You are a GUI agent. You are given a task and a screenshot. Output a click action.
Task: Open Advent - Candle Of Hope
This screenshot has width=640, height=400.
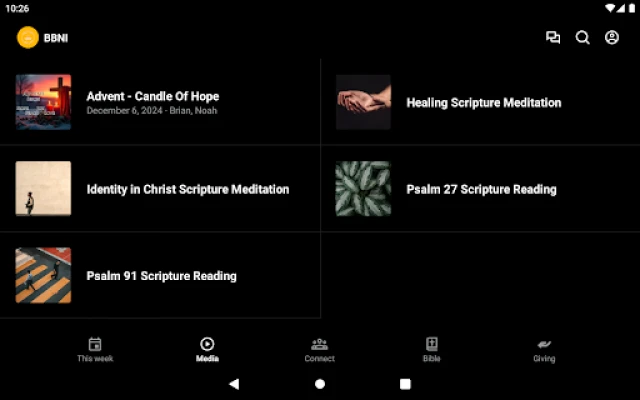[x=152, y=102]
